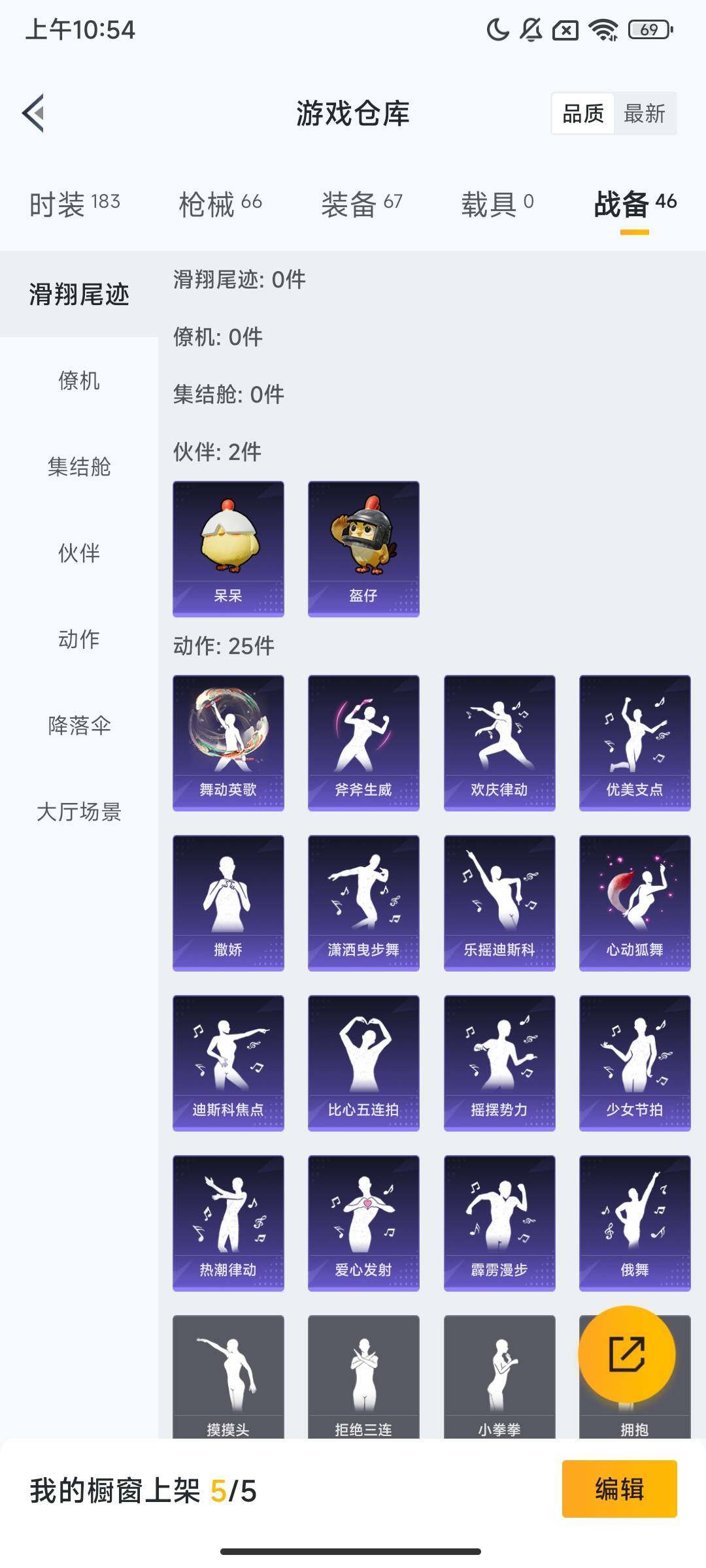The height and width of the screenshot is (1568, 706).
Task: Select the 心动狐舞 emote icon
Action: [633, 900]
